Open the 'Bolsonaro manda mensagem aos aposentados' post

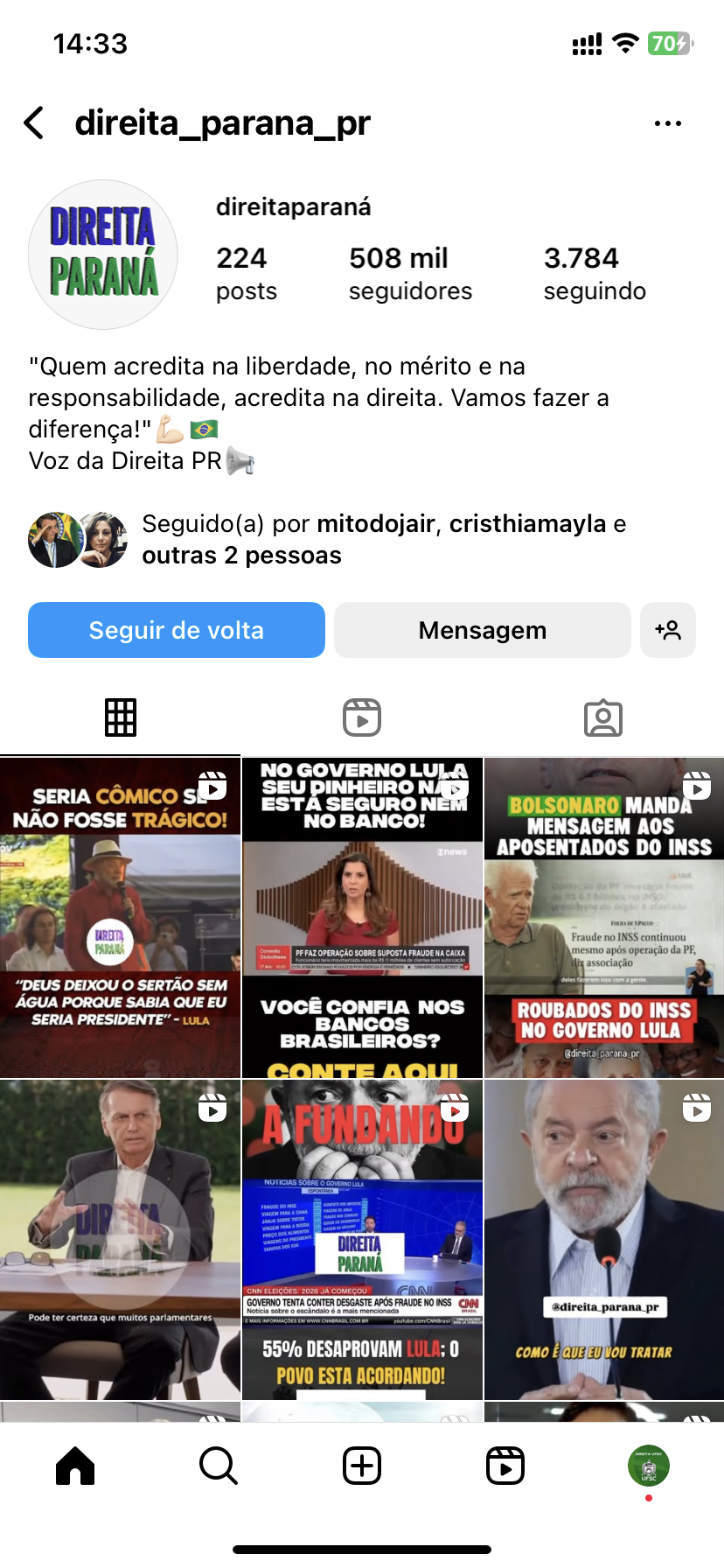point(604,918)
